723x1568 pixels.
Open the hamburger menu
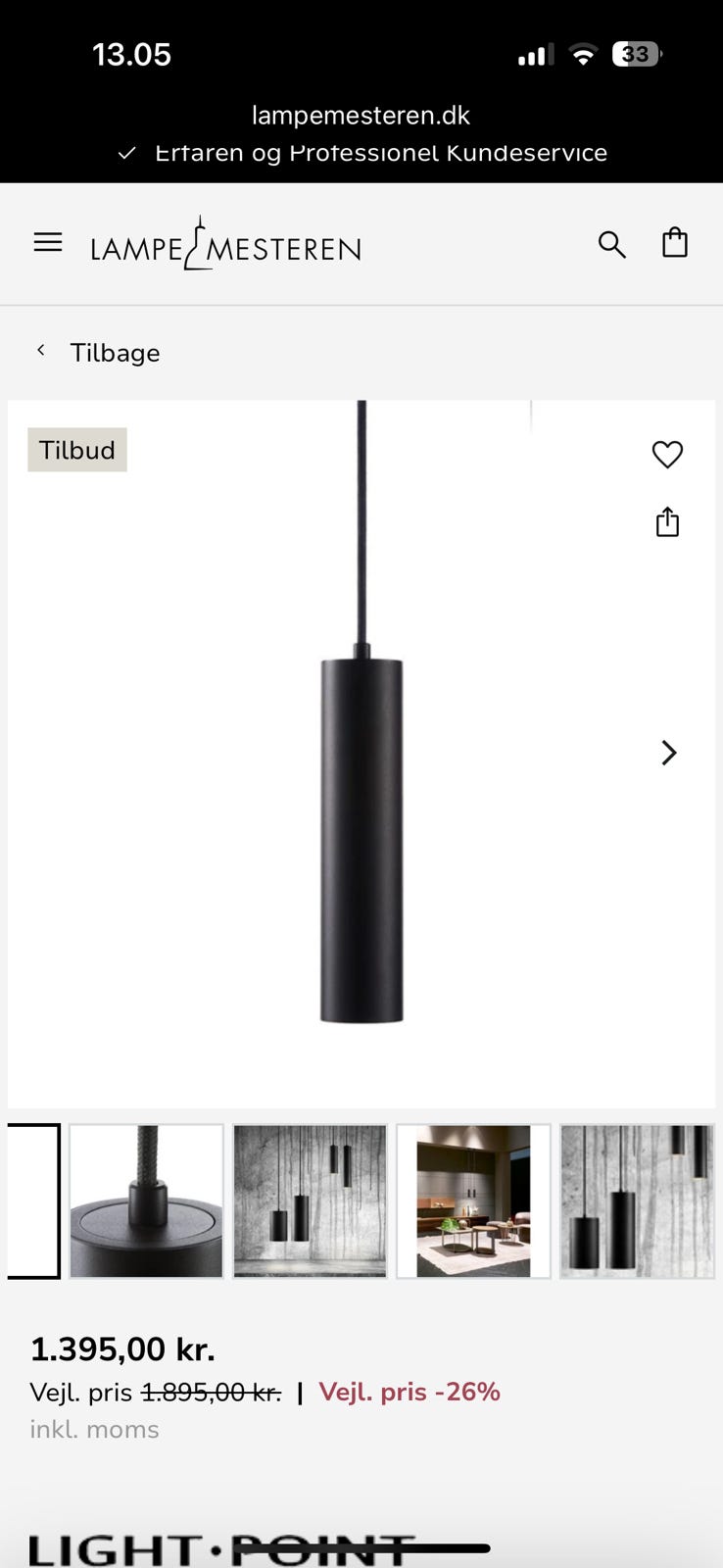point(48,243)
